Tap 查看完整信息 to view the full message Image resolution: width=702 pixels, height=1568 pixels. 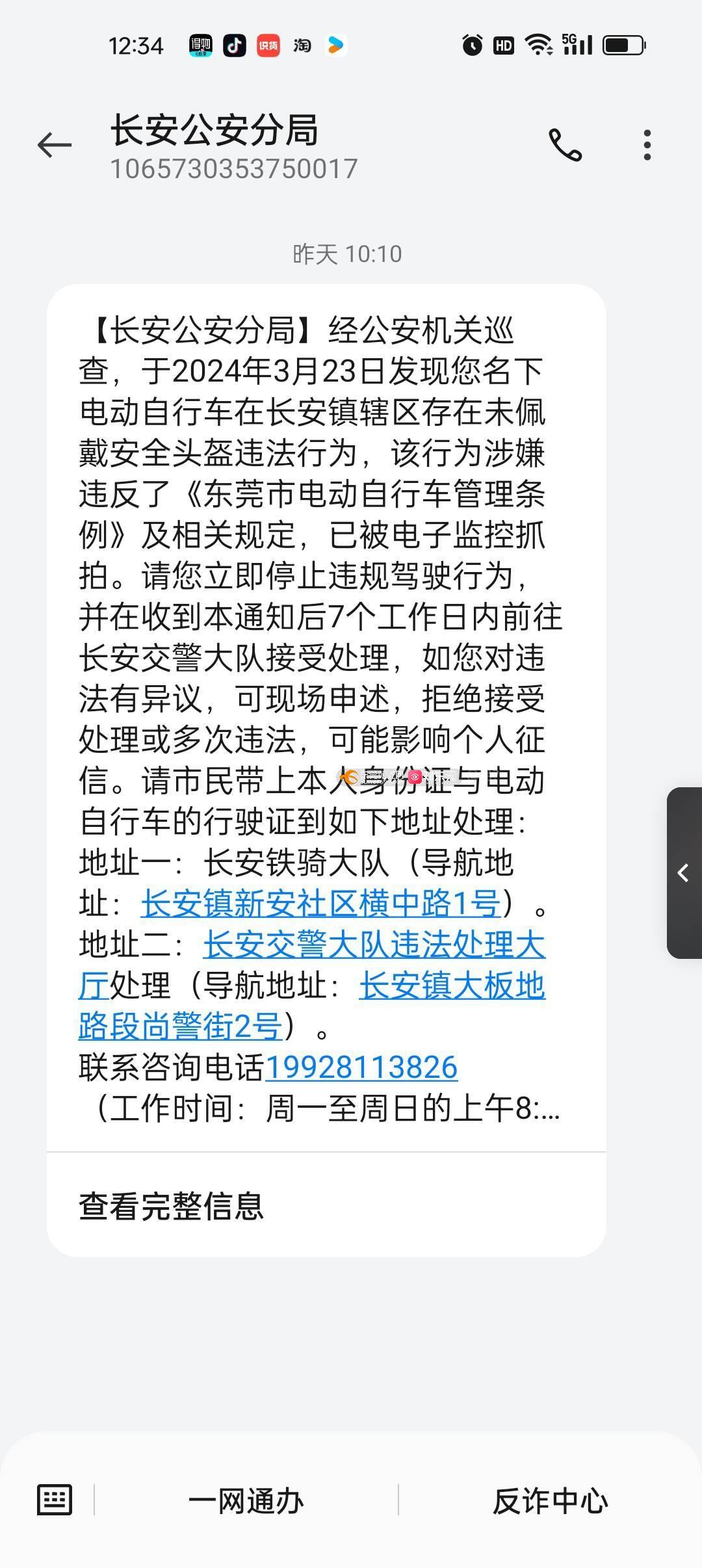pyautogui.click(x=172, y=1206)
